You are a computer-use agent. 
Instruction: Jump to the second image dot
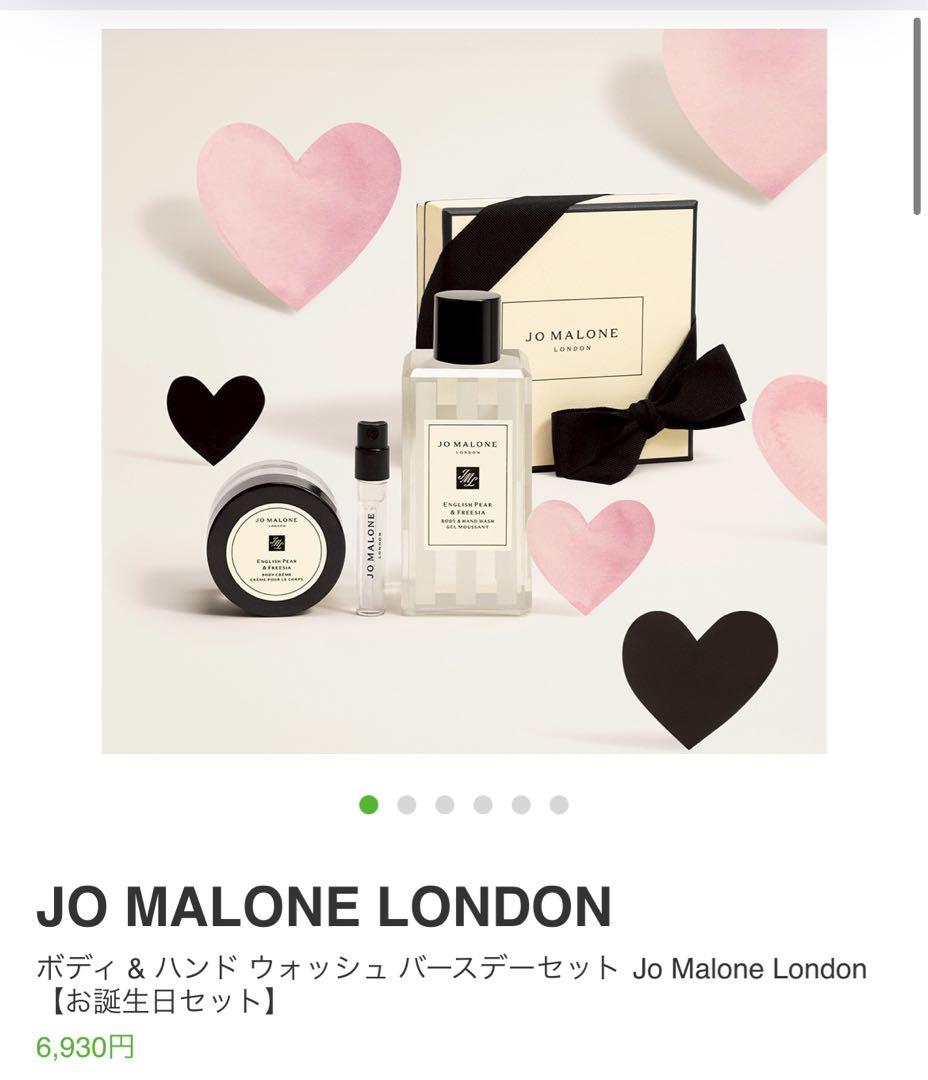[x=407, y=804]
